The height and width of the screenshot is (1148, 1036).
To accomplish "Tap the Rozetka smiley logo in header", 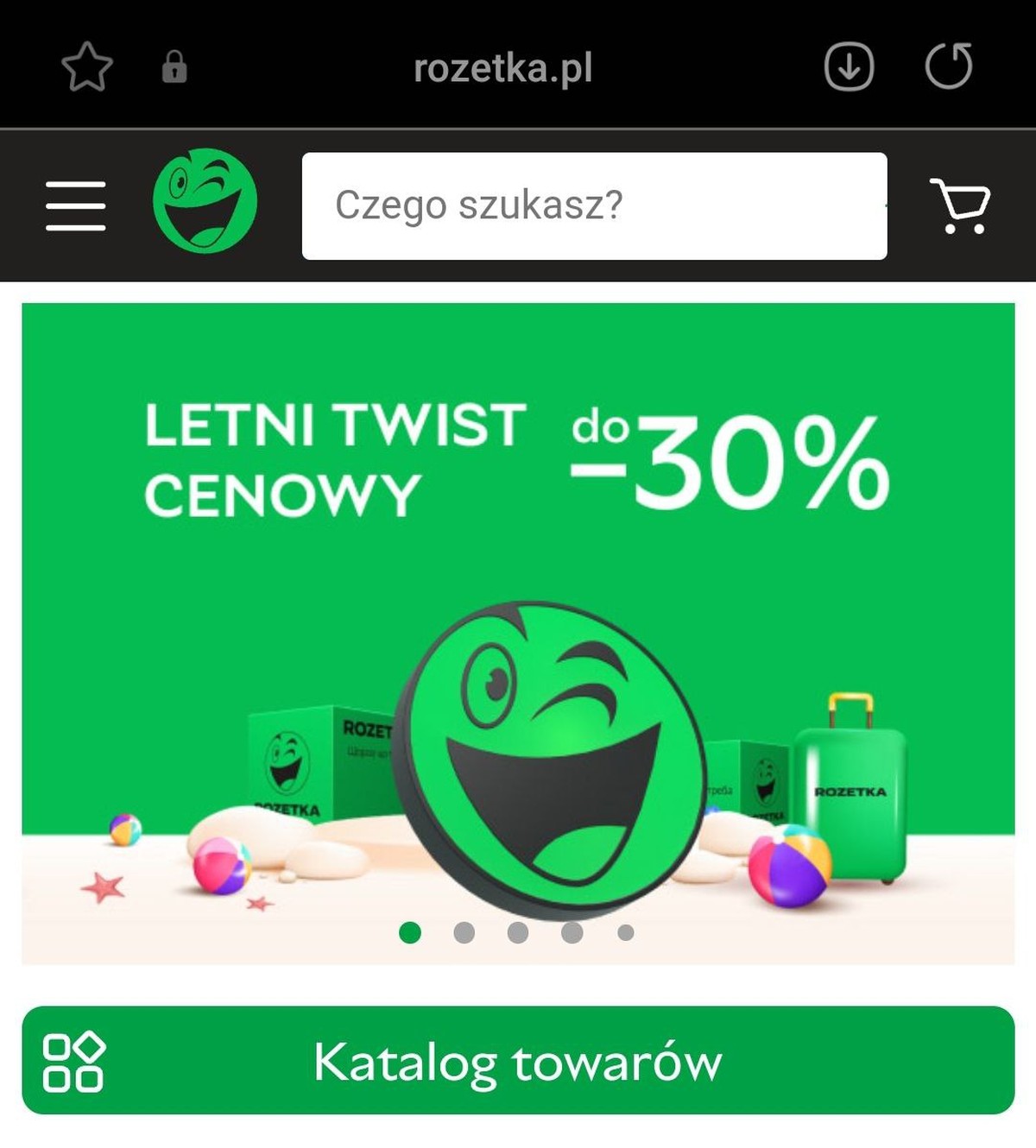I will 205,201.
